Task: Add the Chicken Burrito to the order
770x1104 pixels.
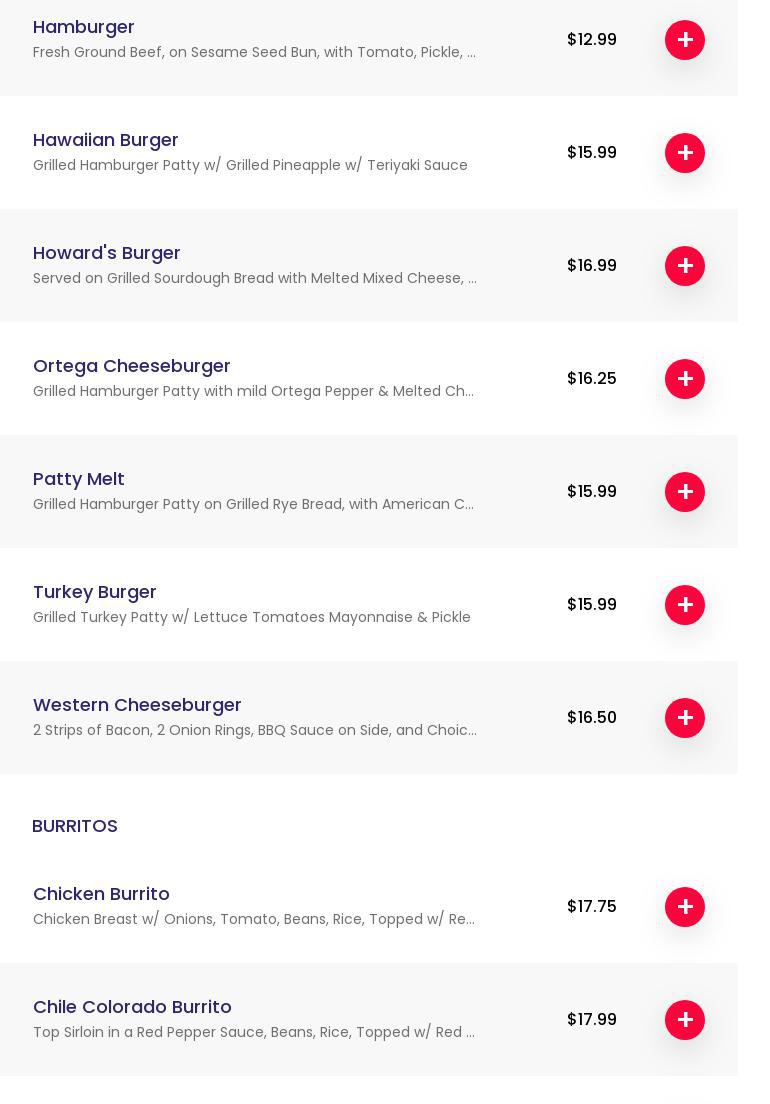Action: (x=685, y=907)
